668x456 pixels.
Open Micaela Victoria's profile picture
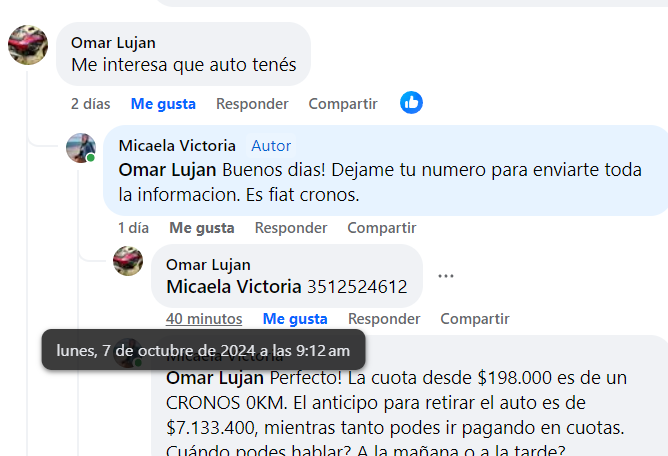tap(81, 148)
